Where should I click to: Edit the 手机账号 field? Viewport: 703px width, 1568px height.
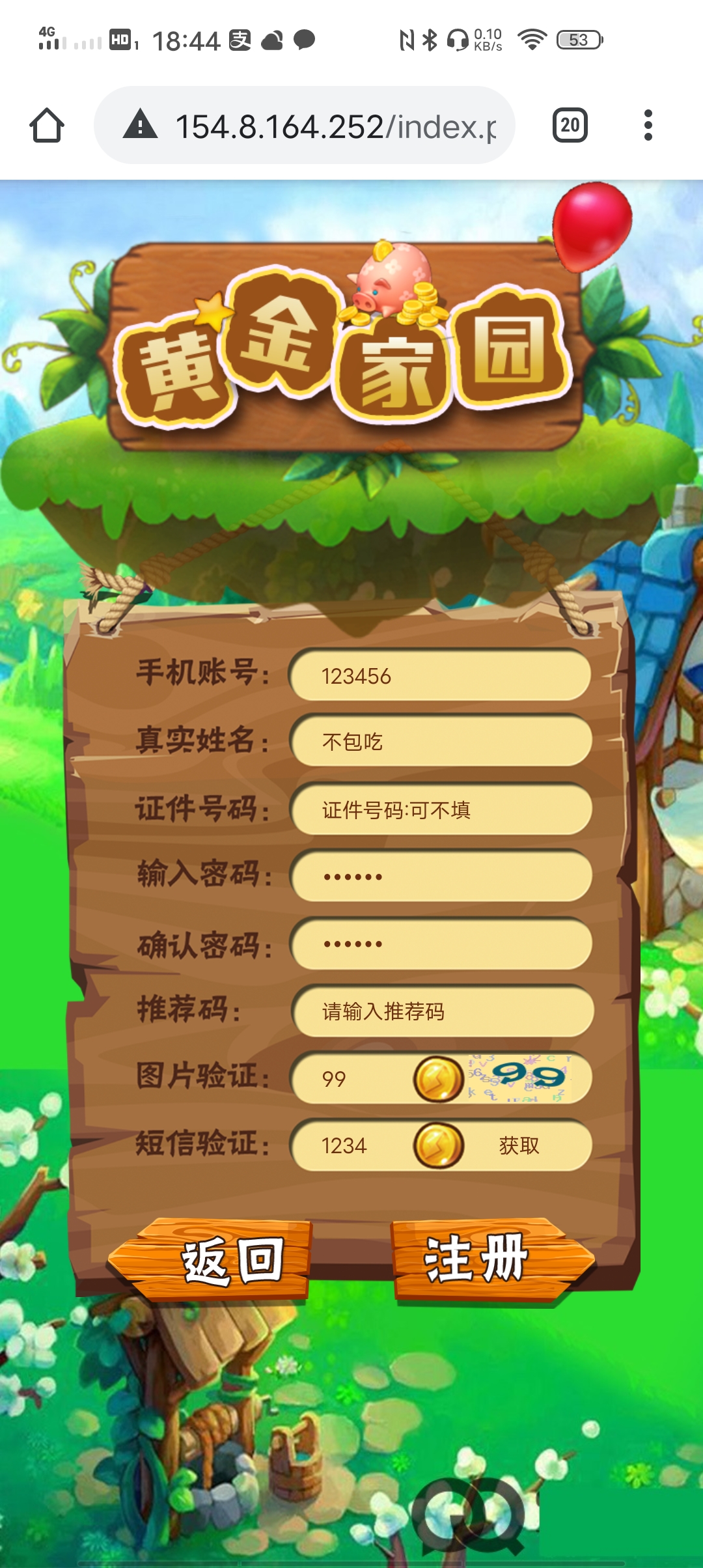click(441, 676)
